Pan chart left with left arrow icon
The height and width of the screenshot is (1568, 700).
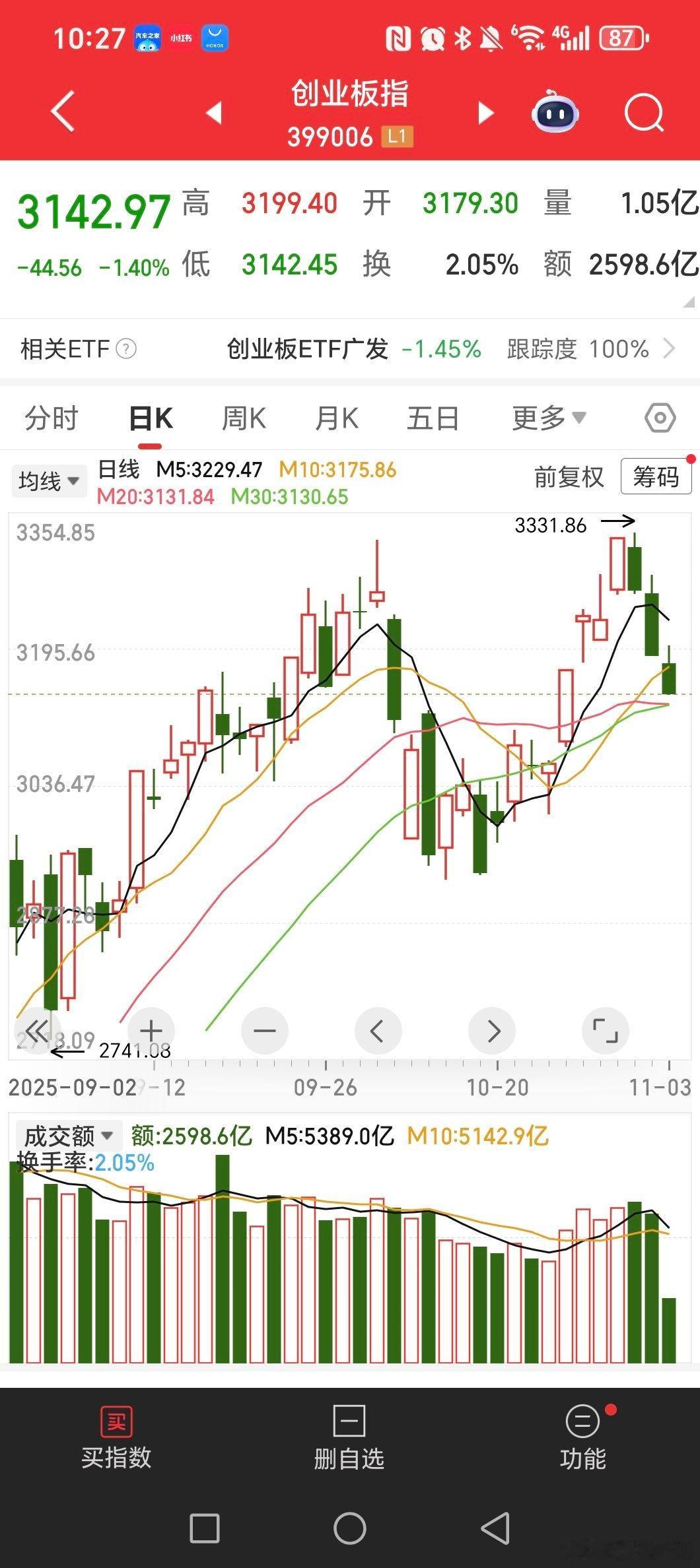377,1030
